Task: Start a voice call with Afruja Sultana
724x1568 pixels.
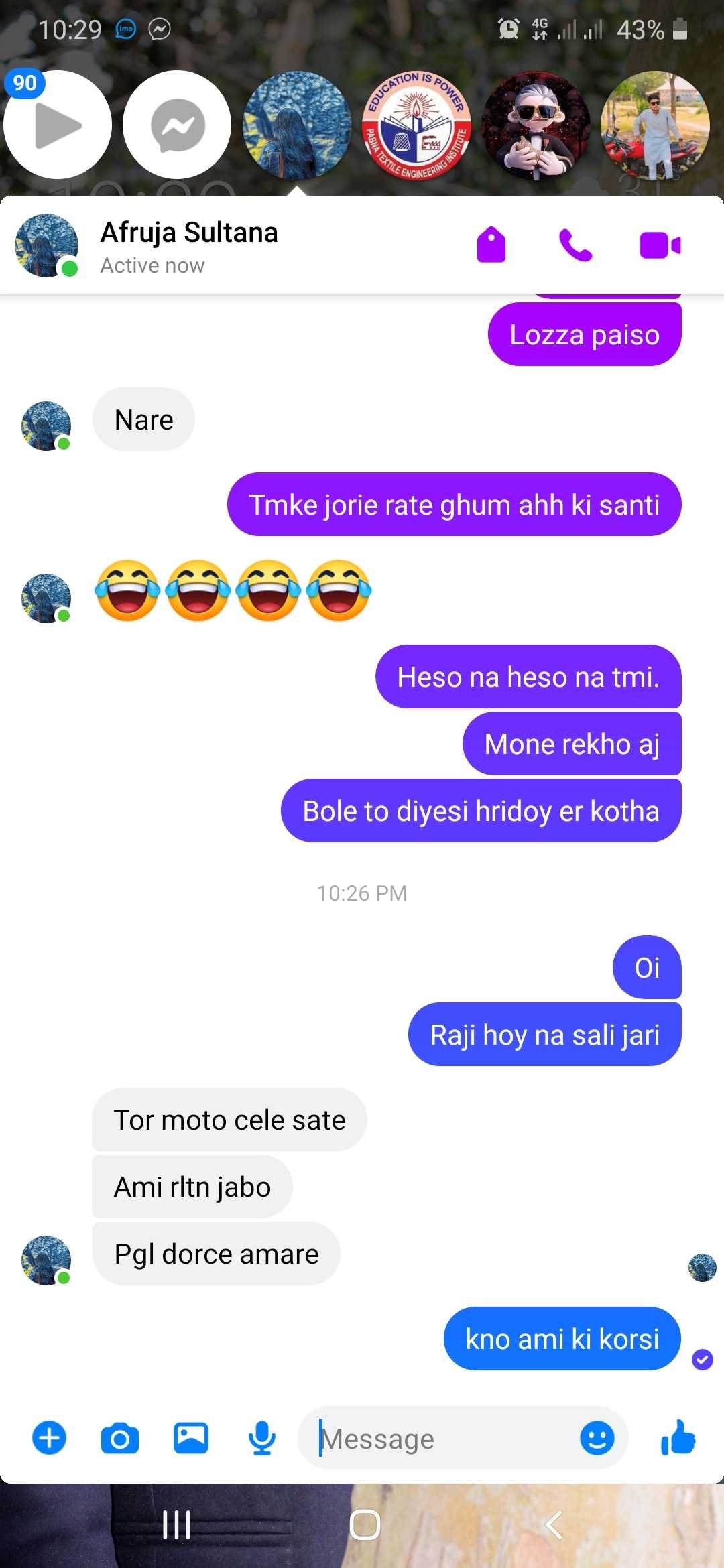Action: pos(575,245)
